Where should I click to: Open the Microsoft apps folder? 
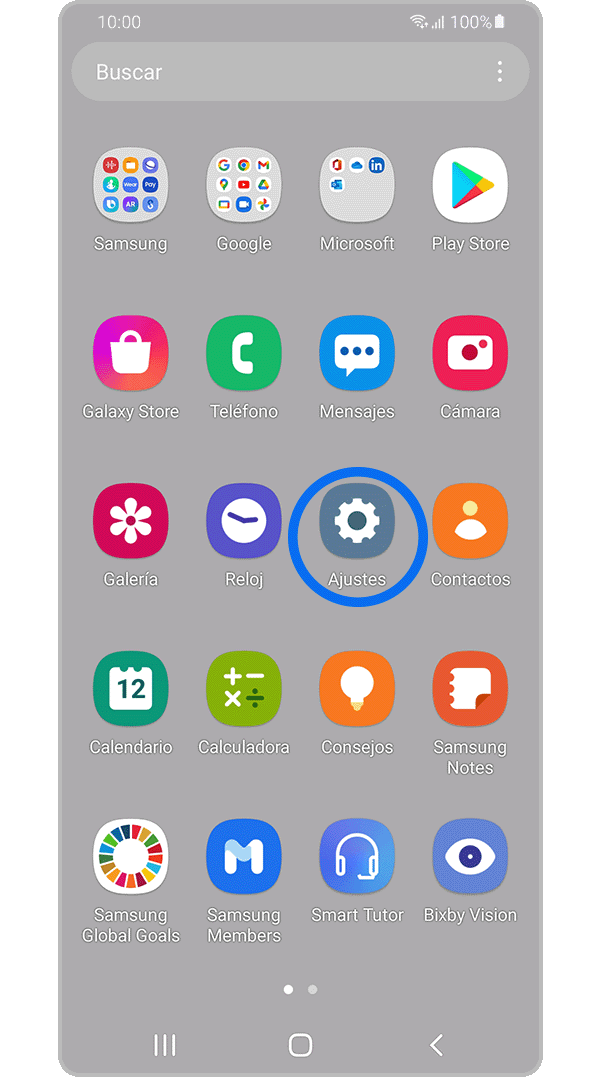click(x=357, y=186)
